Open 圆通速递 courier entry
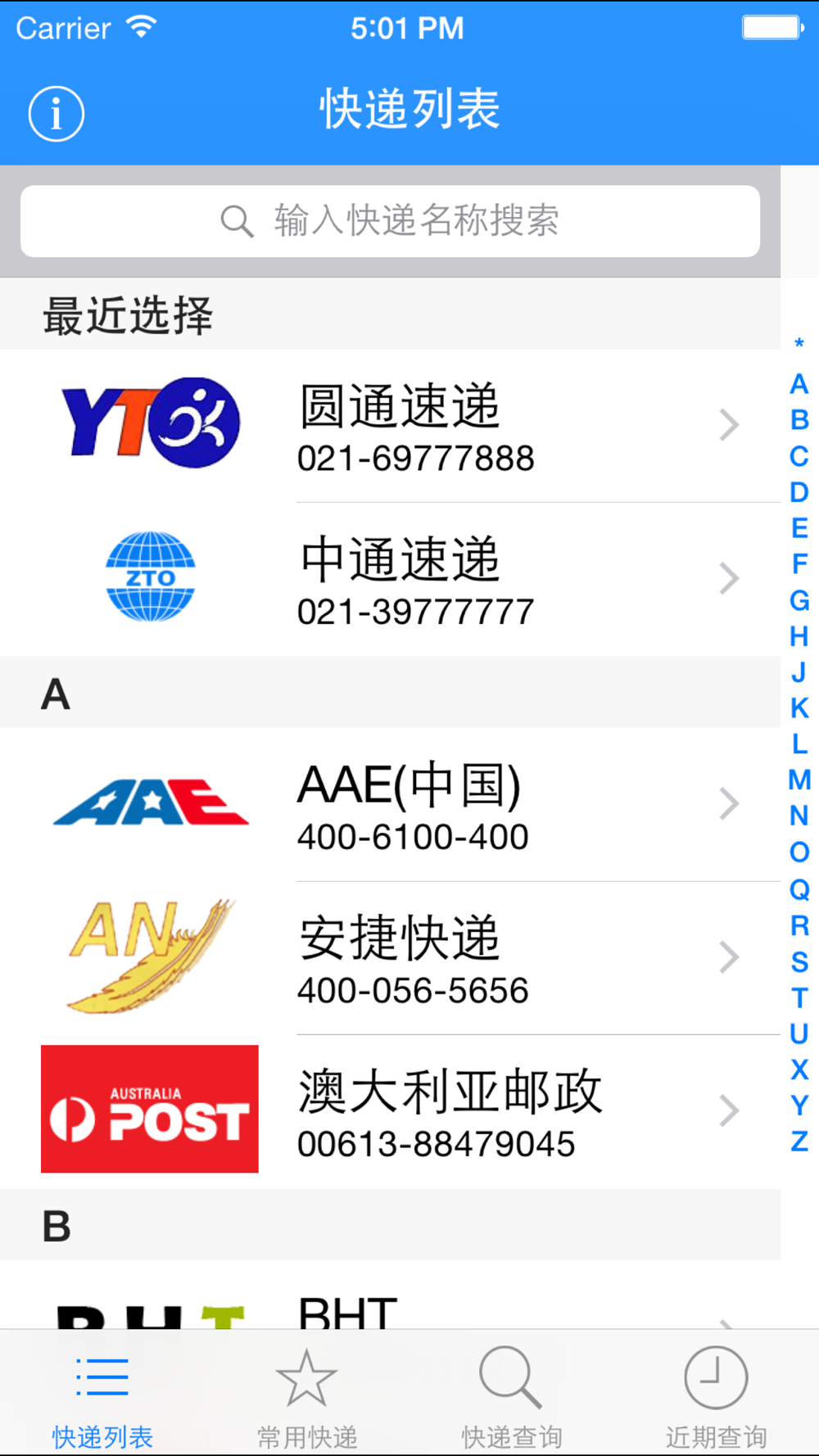Image resolution: width=819 pixels, height=1456 pixels. click(390, 426)
